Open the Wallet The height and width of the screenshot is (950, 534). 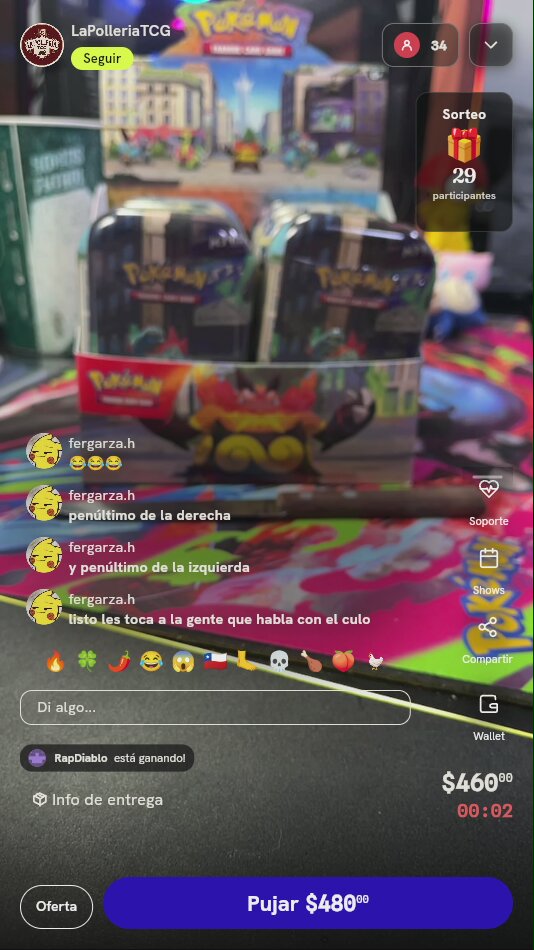click(x=489, y=717)
